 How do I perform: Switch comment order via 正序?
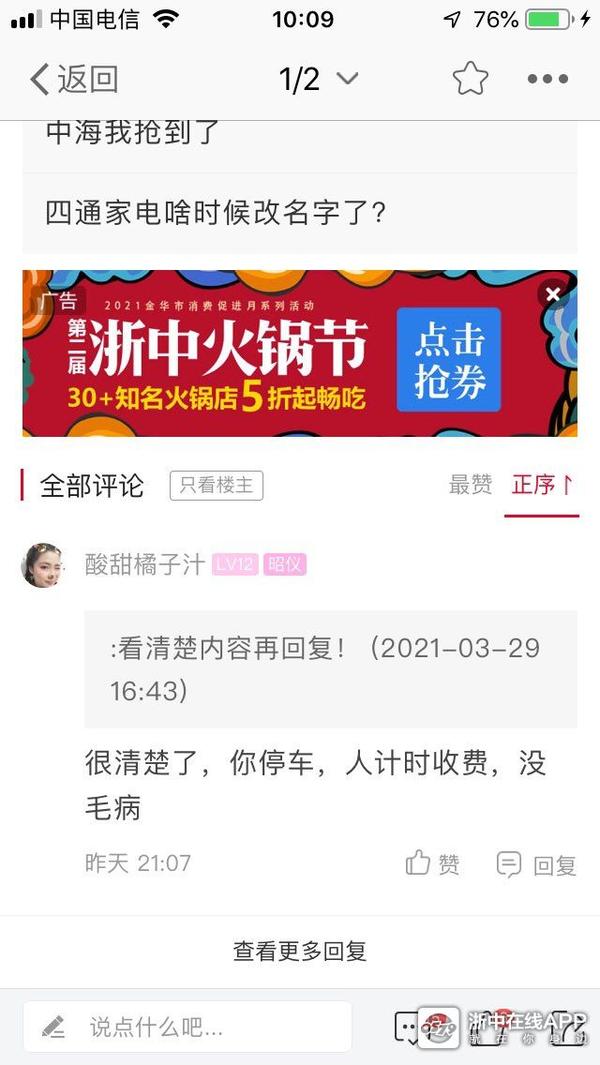542,486
